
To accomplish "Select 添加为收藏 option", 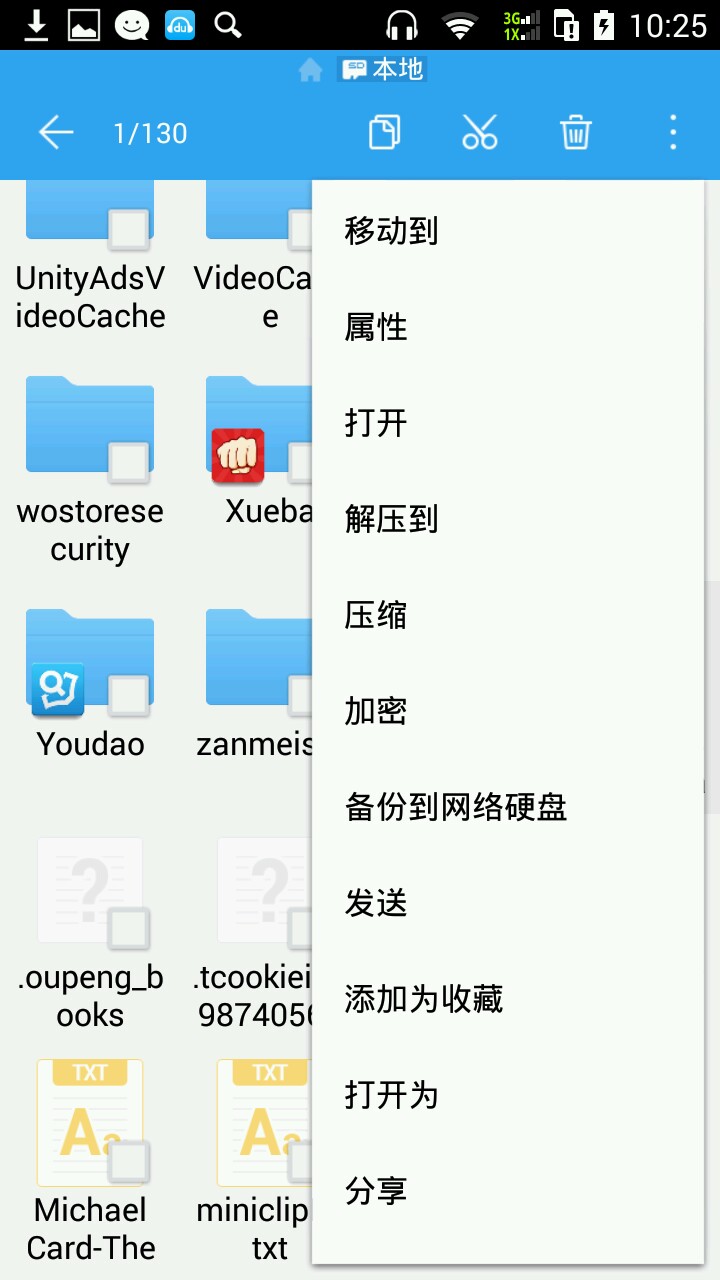I will coord(424,999).
